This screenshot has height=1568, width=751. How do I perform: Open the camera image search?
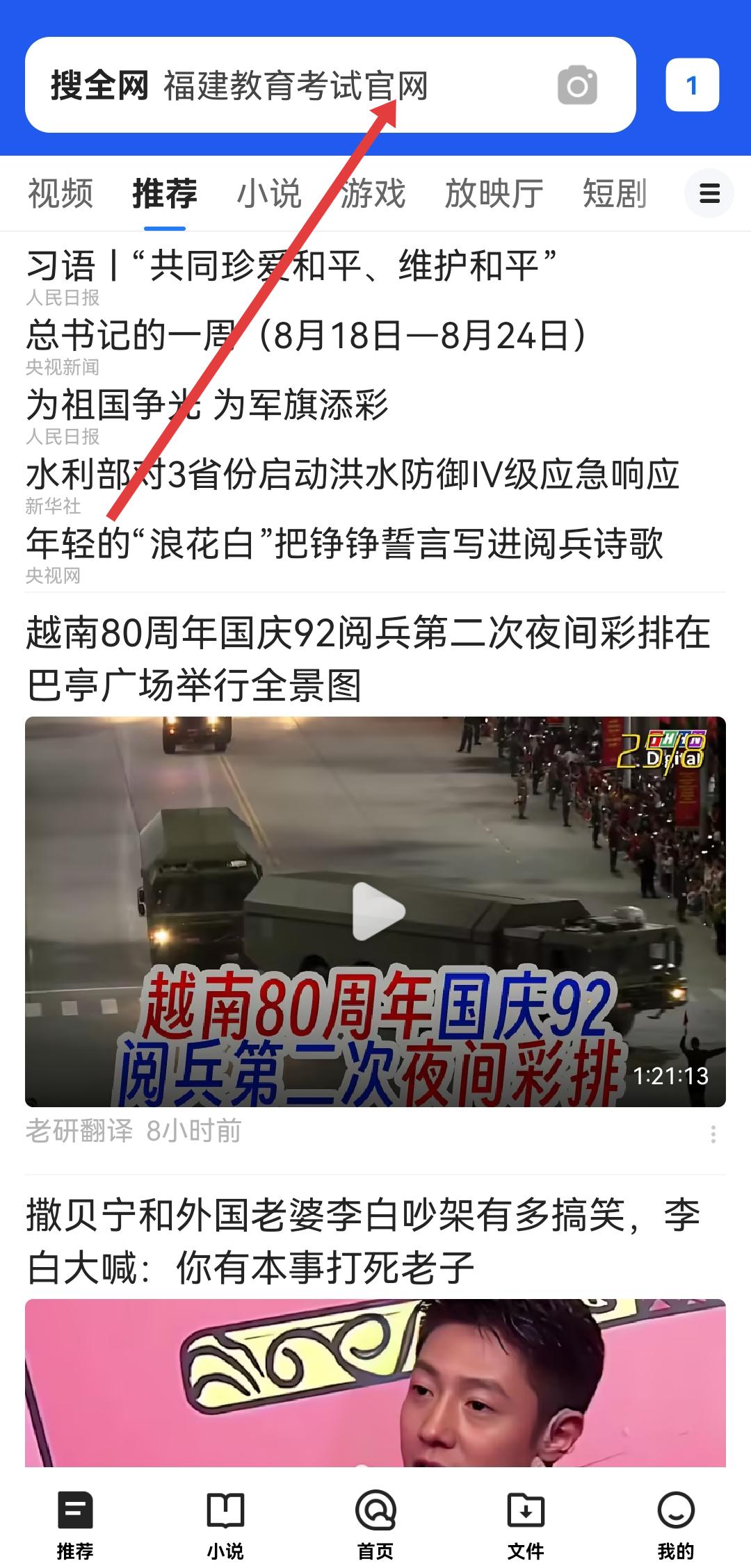coord(577,85)
